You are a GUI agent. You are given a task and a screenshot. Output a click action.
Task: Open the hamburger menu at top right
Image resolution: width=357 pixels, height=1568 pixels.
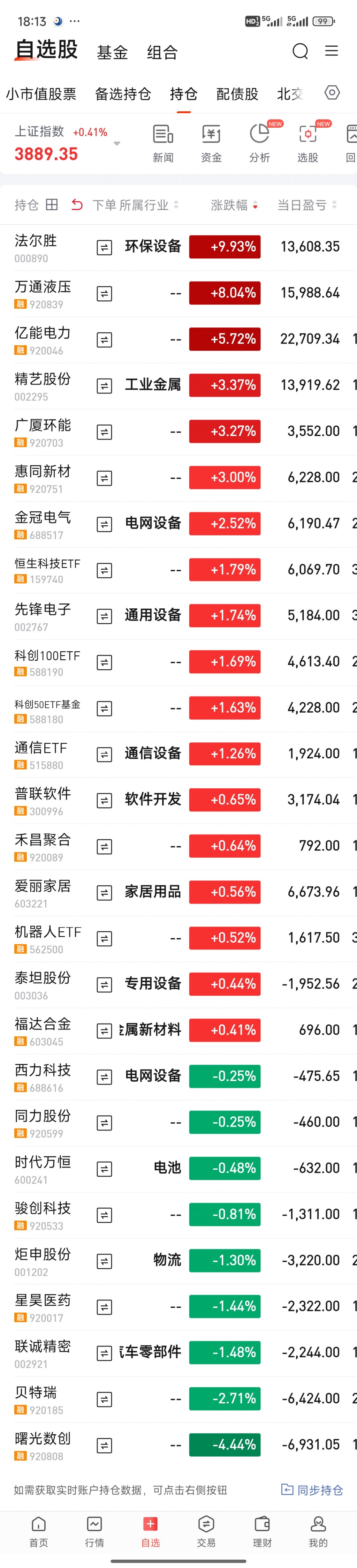click(x=332, y=51)
